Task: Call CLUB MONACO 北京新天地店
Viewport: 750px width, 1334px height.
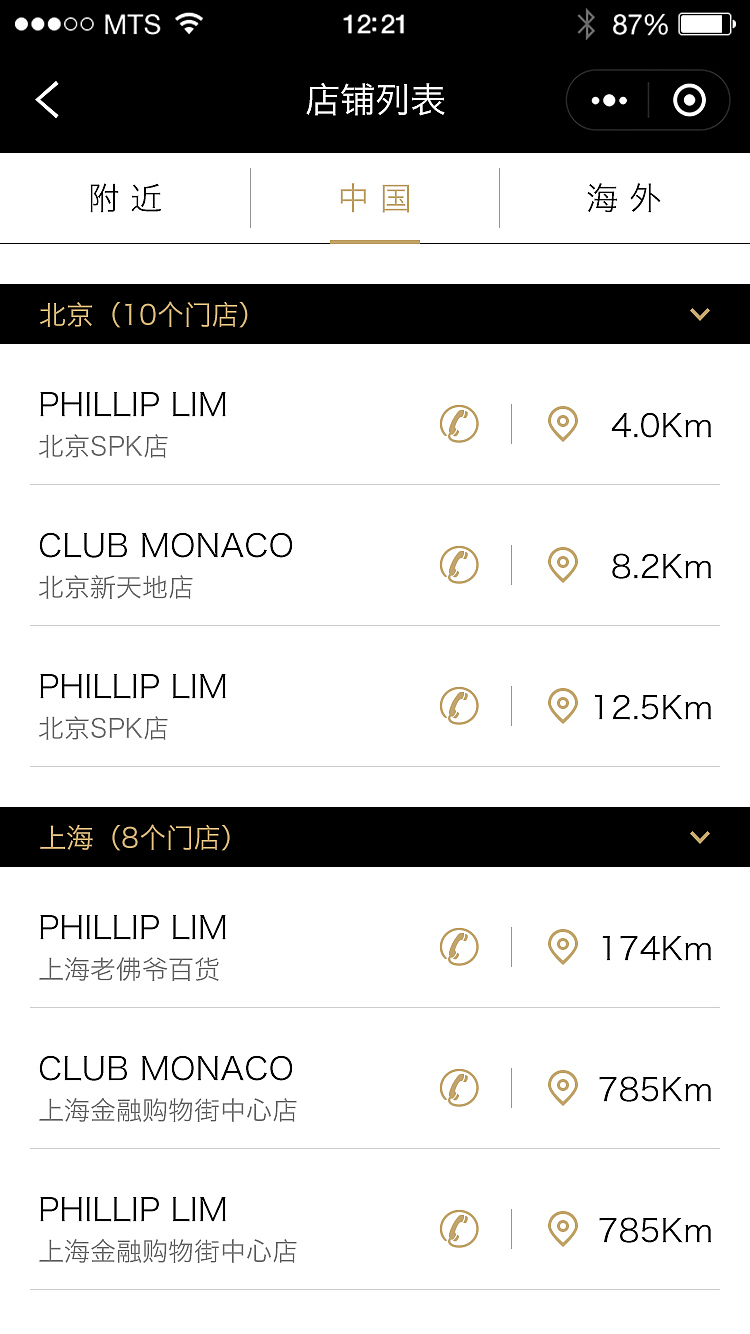Action: 459,565
